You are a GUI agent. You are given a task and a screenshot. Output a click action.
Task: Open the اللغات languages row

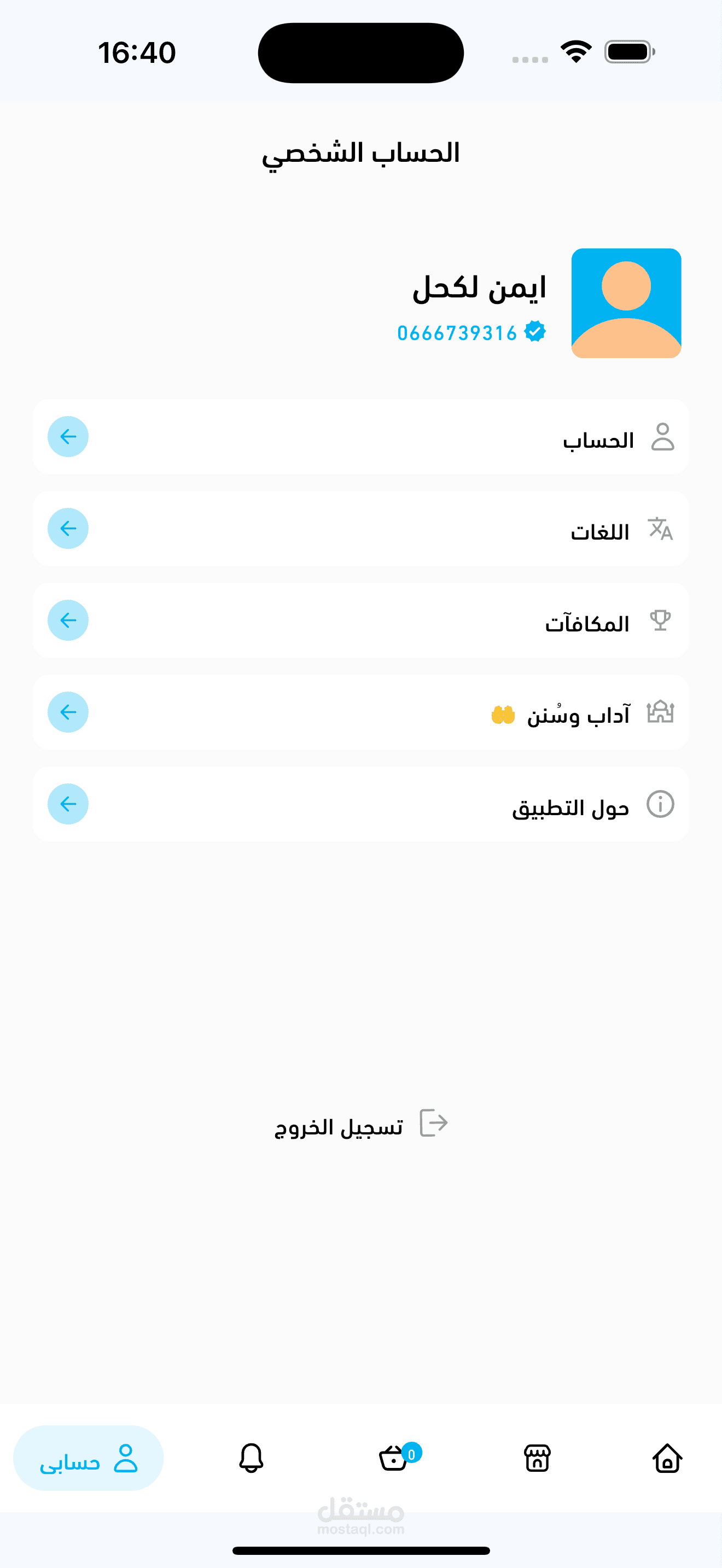coord(360,529)
